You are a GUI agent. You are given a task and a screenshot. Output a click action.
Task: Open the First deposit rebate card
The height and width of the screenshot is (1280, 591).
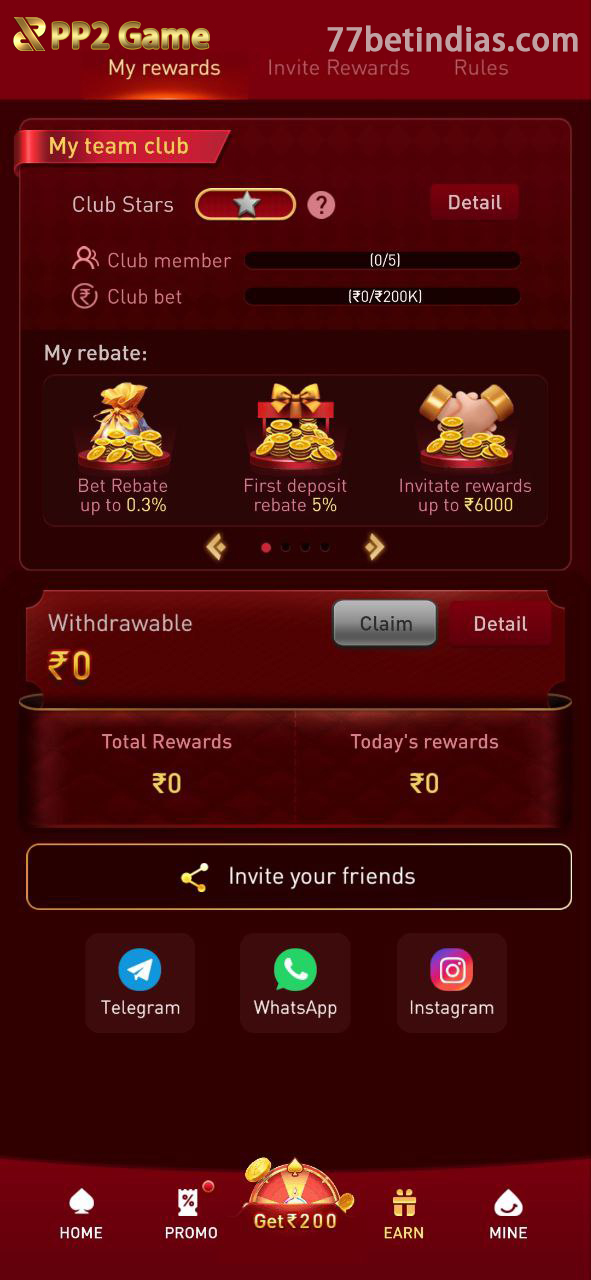[295, 449]
